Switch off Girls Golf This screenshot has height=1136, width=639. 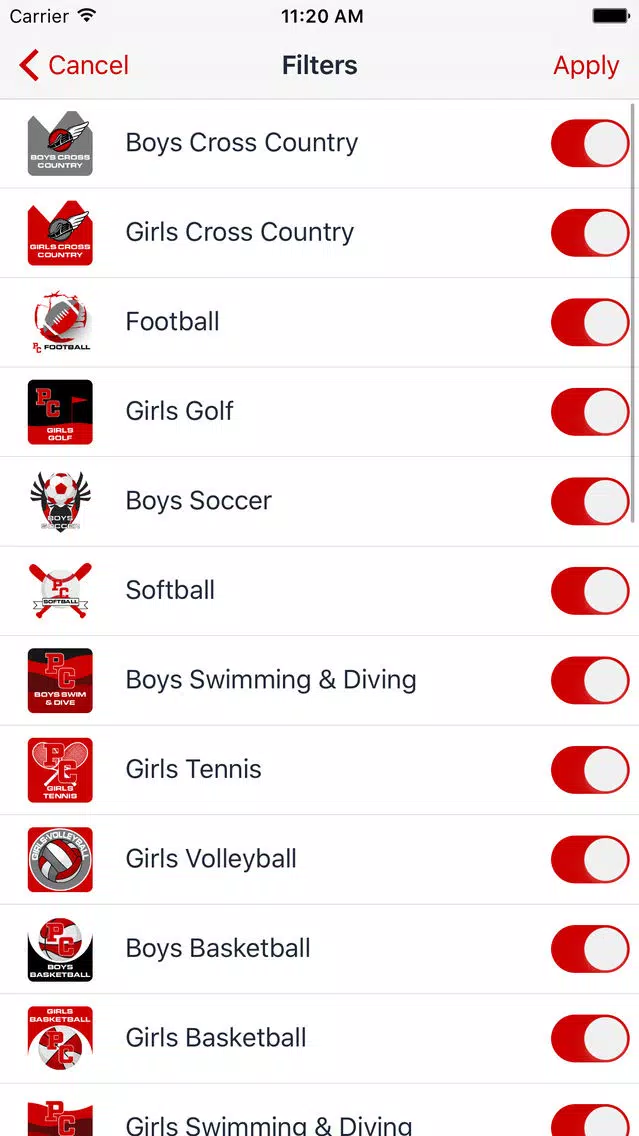click(590, 412)
